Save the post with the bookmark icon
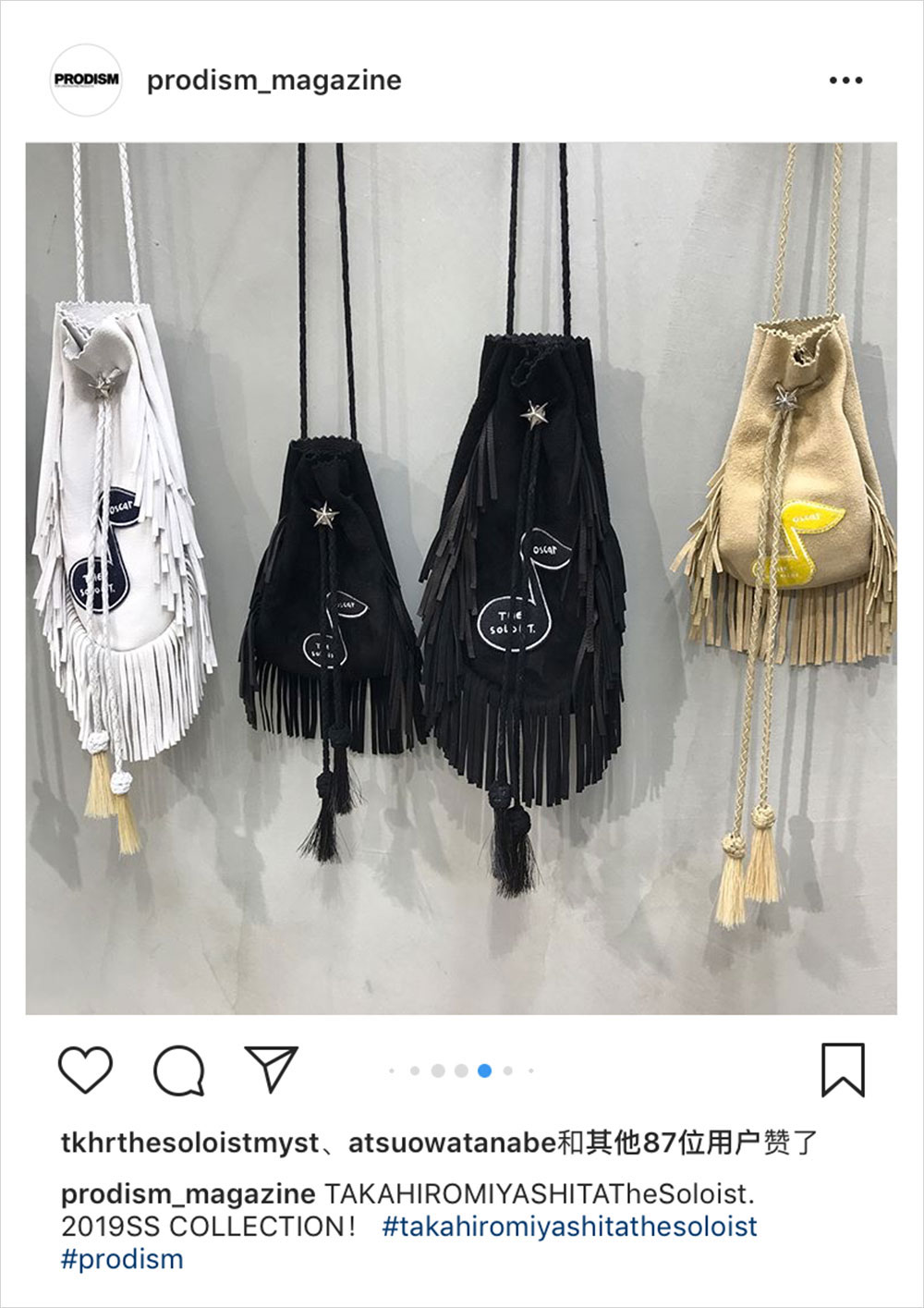Screen dimensions: 924x1308 pyautogui.click(x=843, y=1070)
